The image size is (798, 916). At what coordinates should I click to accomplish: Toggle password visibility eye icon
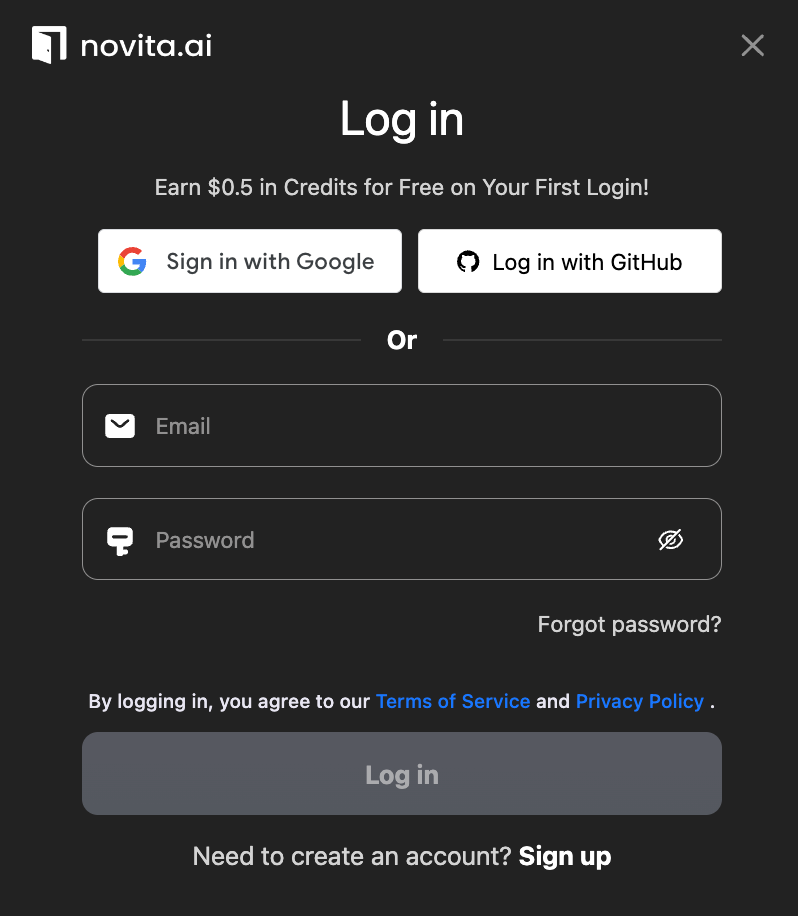coord(670,540)
